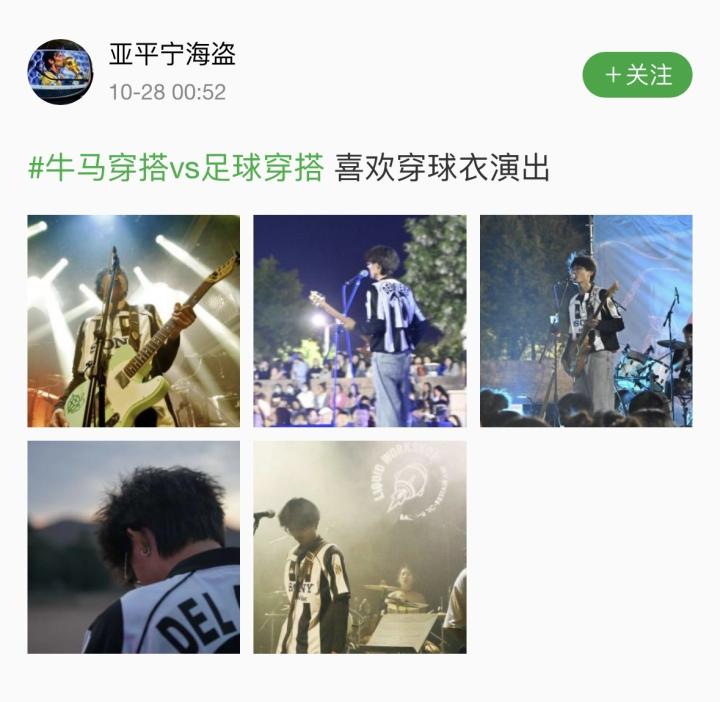Viewport: 720px width, 702px height.
Task: View the photo with the green bass guitar
Action: point(133,321)
